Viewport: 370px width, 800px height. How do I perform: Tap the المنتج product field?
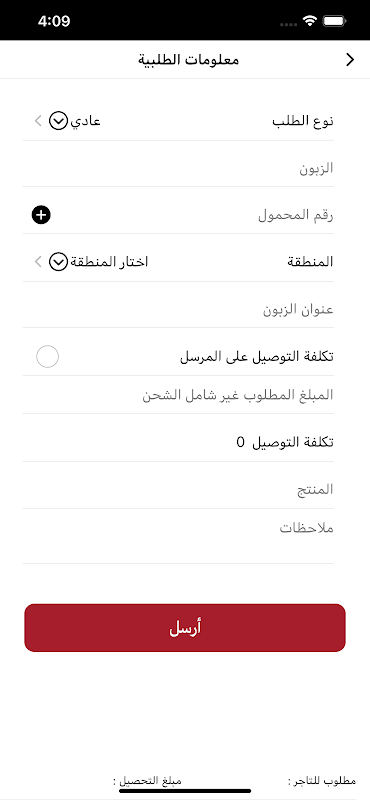pos(178,490)
